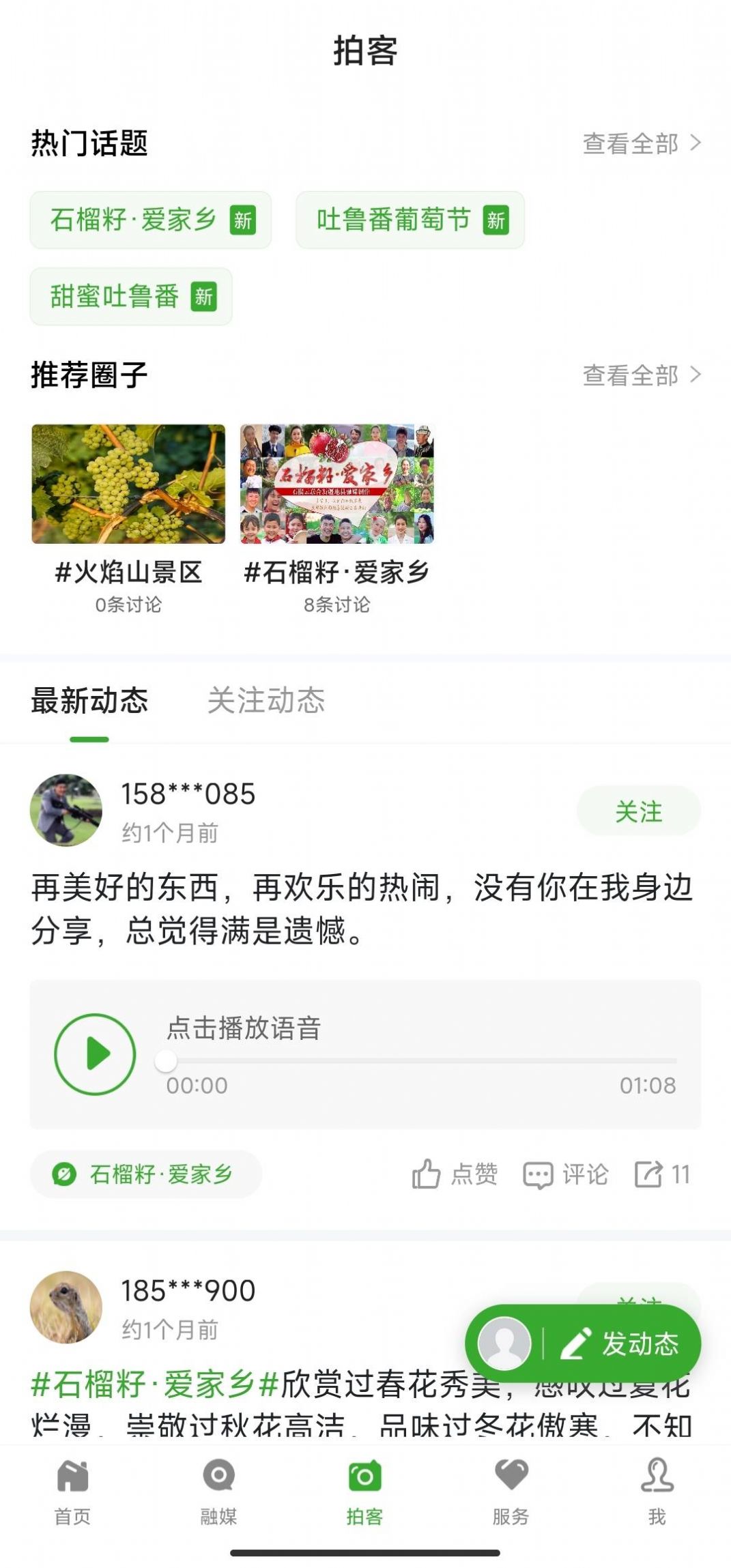Like the post by 158***085
The image size is (731, 1568).
pyautogui.click(x=454, y=1174)
